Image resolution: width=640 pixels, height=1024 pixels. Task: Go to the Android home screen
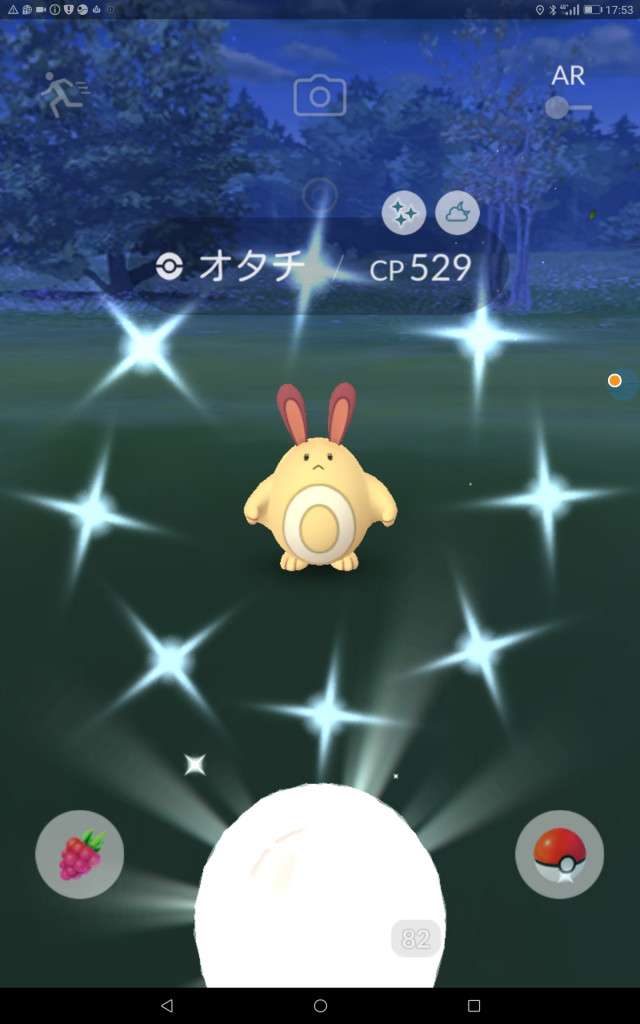(320, 1005)
